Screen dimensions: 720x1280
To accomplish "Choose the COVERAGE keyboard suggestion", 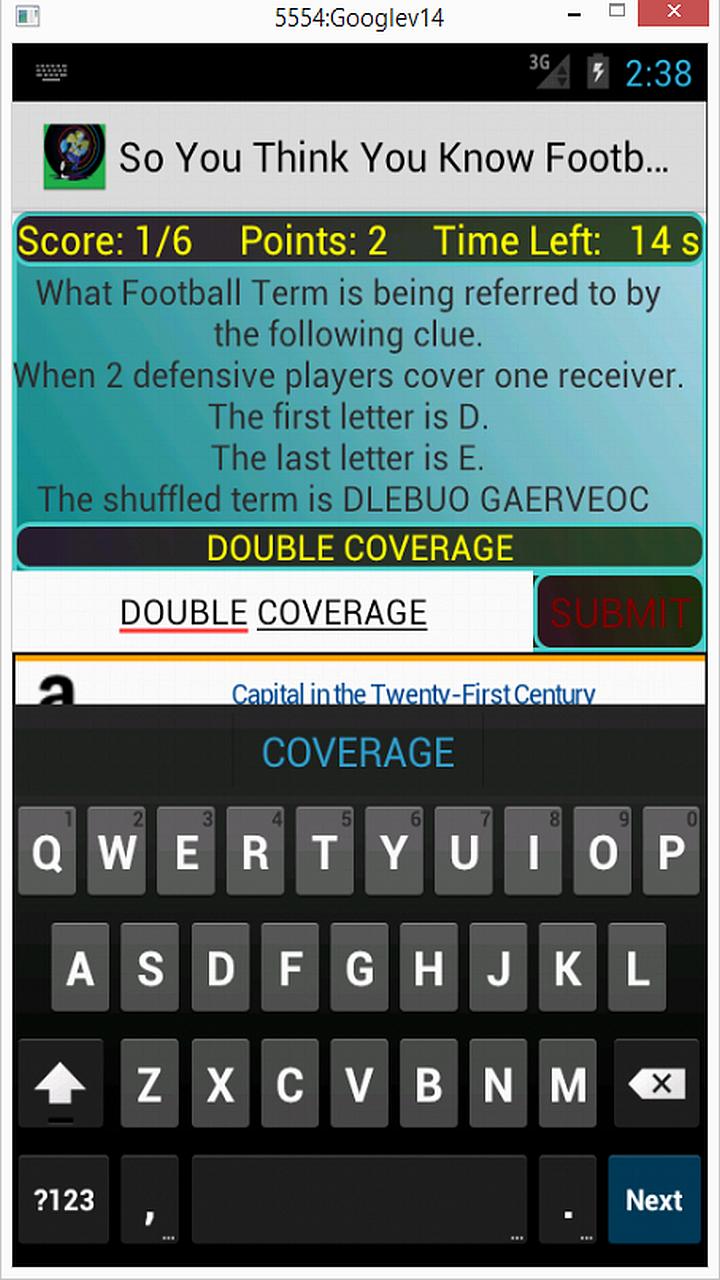I will [x=358, y=752].
